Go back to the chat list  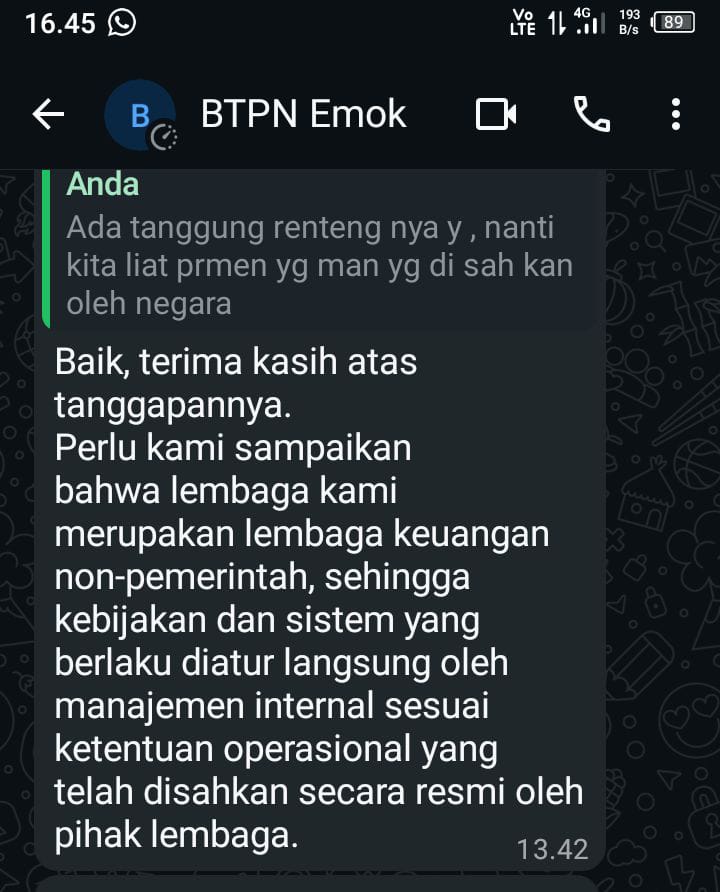click(x=48, y=115)
